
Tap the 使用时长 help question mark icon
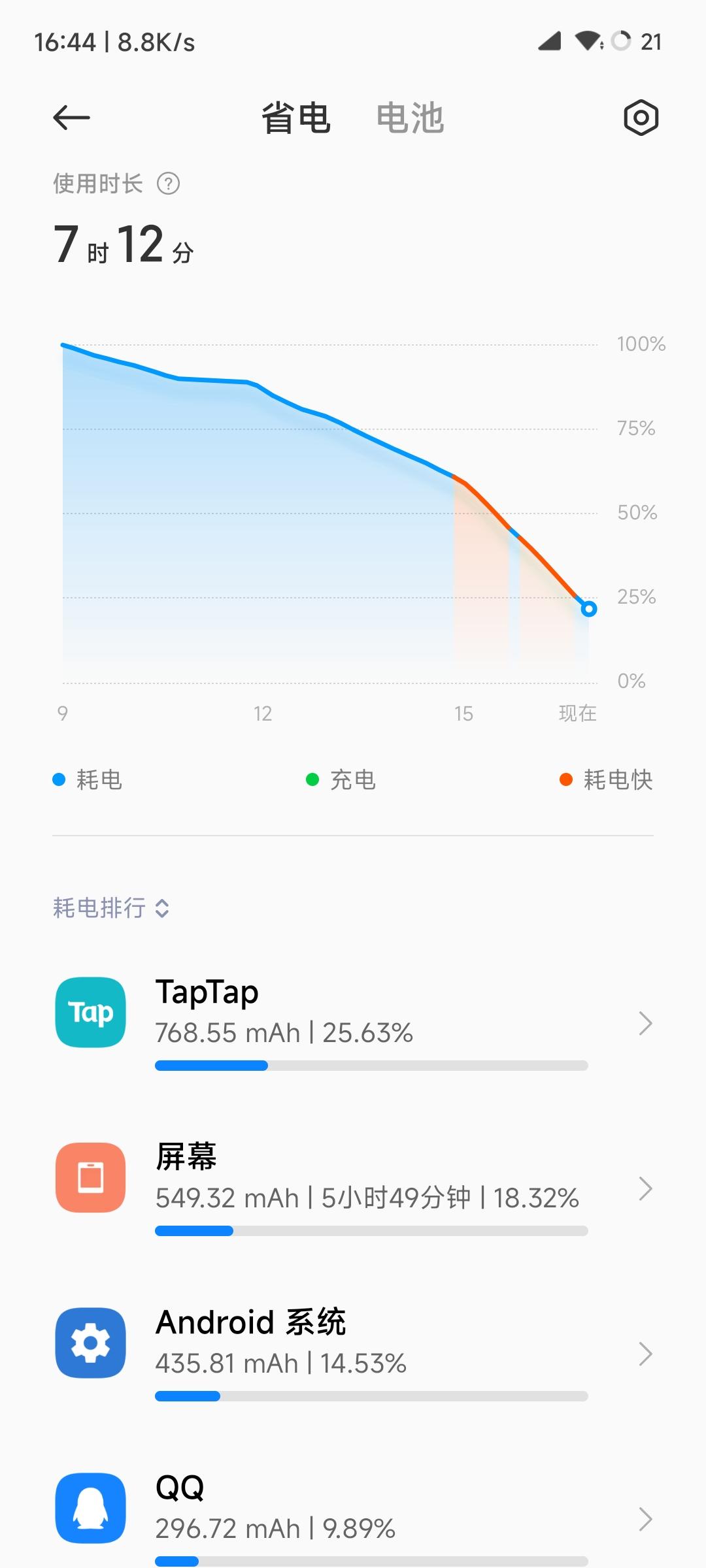pyautogui.click(x=169, y=184)
